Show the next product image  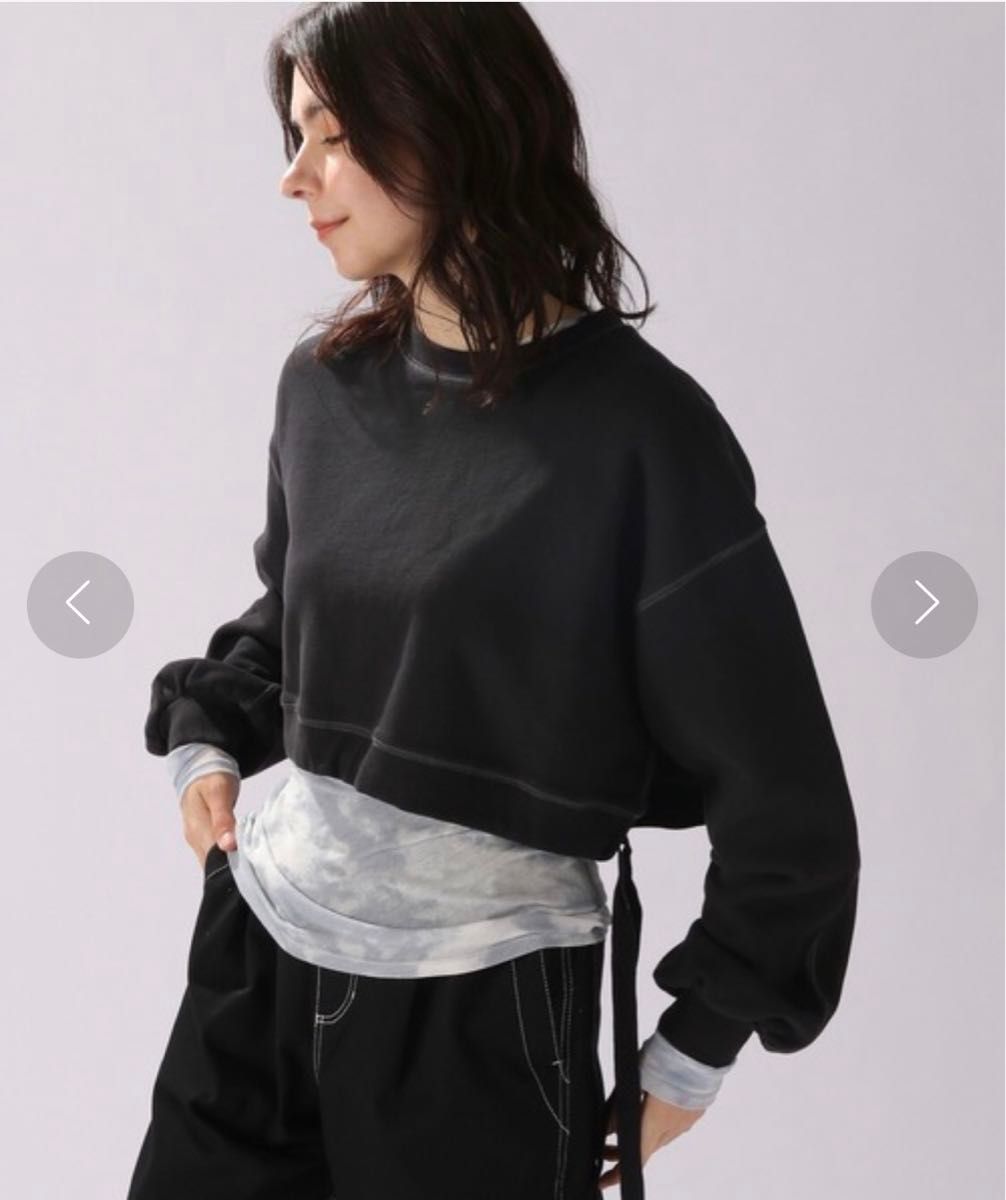(x=924, y=604)
